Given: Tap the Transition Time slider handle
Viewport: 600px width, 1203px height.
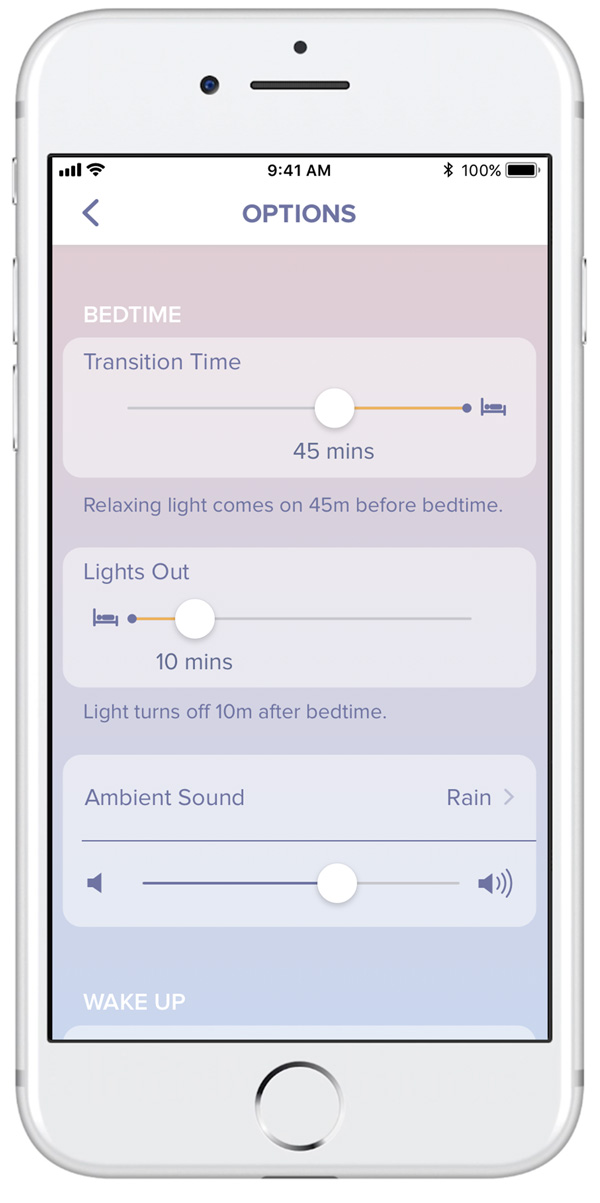Looking at the screenshot, I should click(x=334, y=408).
